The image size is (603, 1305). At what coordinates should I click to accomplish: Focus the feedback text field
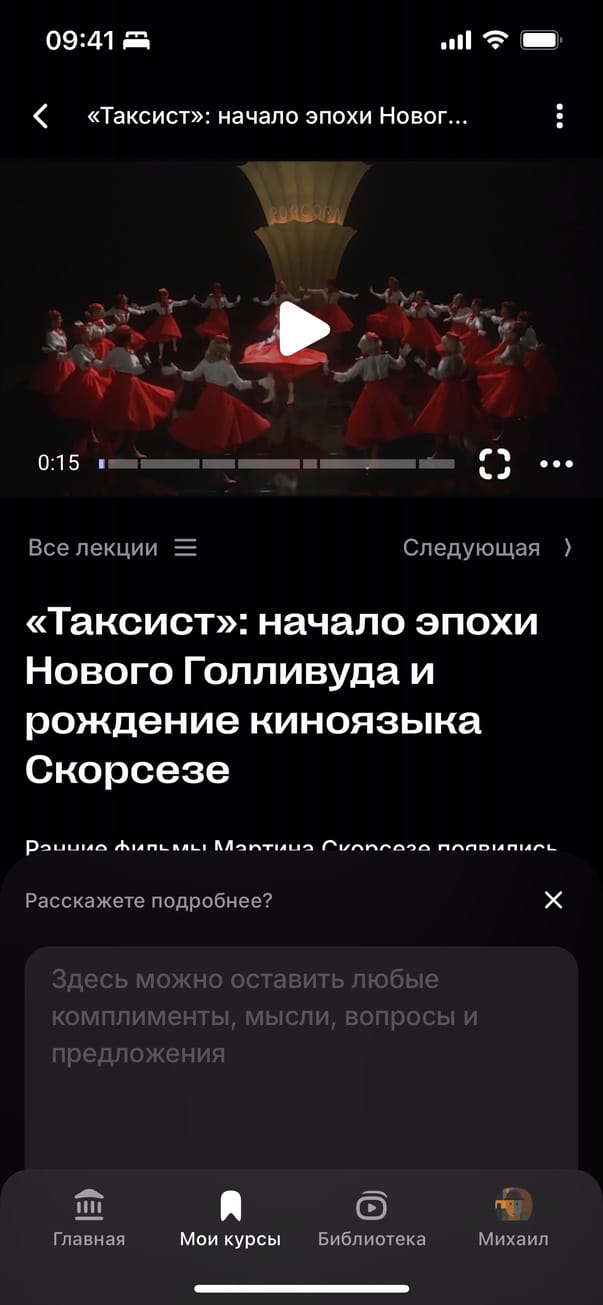click(x=301, y=1050)
